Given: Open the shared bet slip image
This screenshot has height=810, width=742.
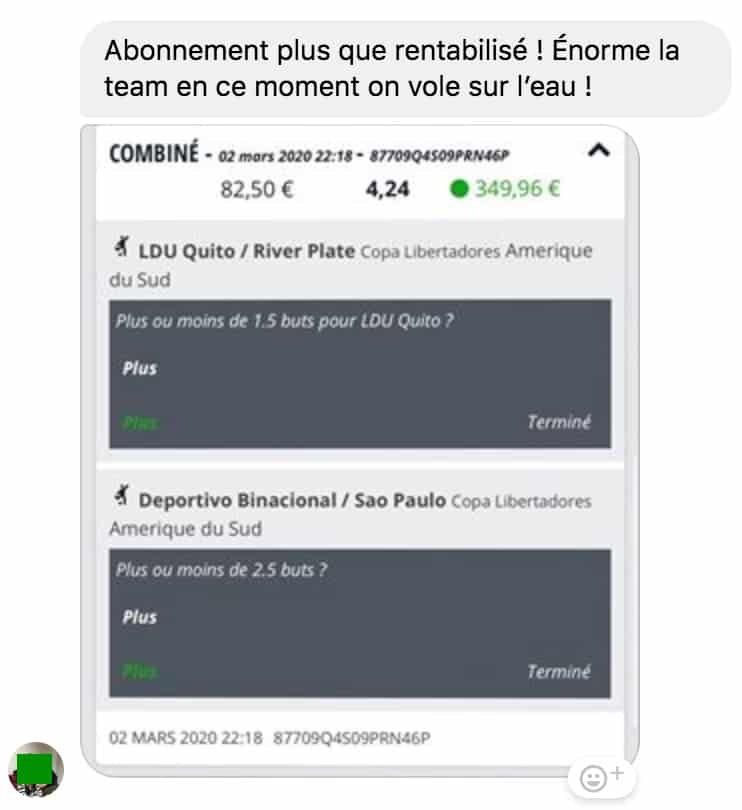Looking at the screenshot, I should pyautogui.click(x=359, y=450).
